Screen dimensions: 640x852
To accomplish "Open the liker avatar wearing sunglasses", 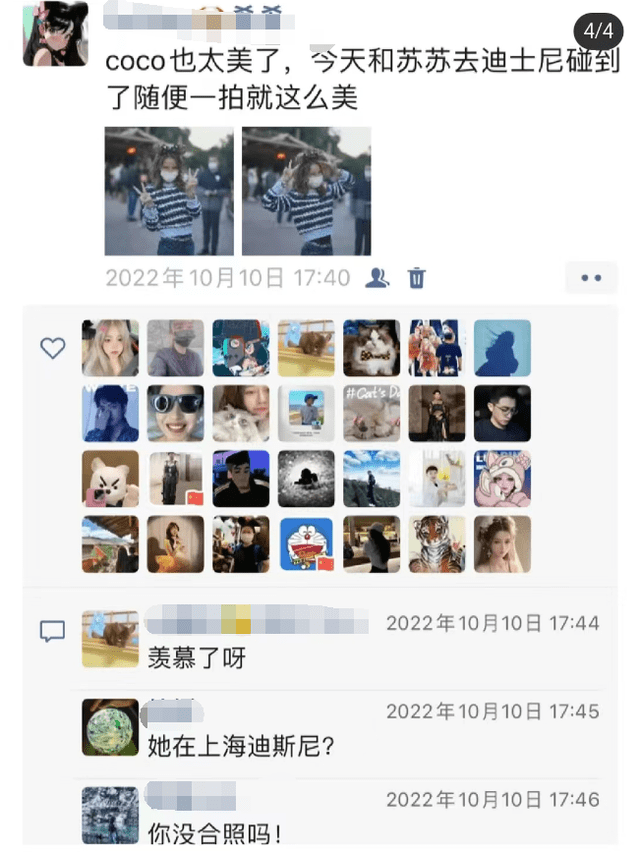I will pyautogui.click(x=175, y=414).
